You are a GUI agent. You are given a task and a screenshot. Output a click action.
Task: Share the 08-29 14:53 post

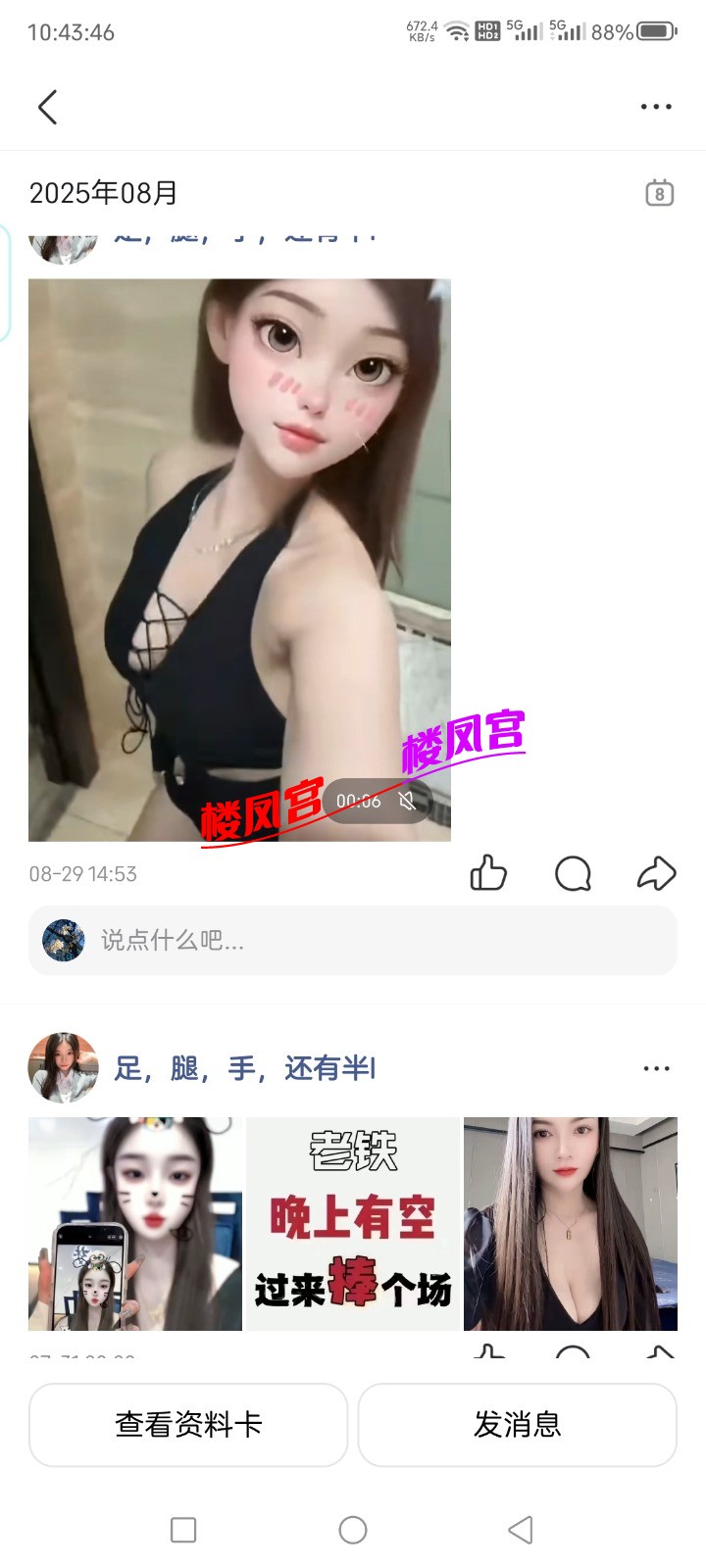coord(656,872)
